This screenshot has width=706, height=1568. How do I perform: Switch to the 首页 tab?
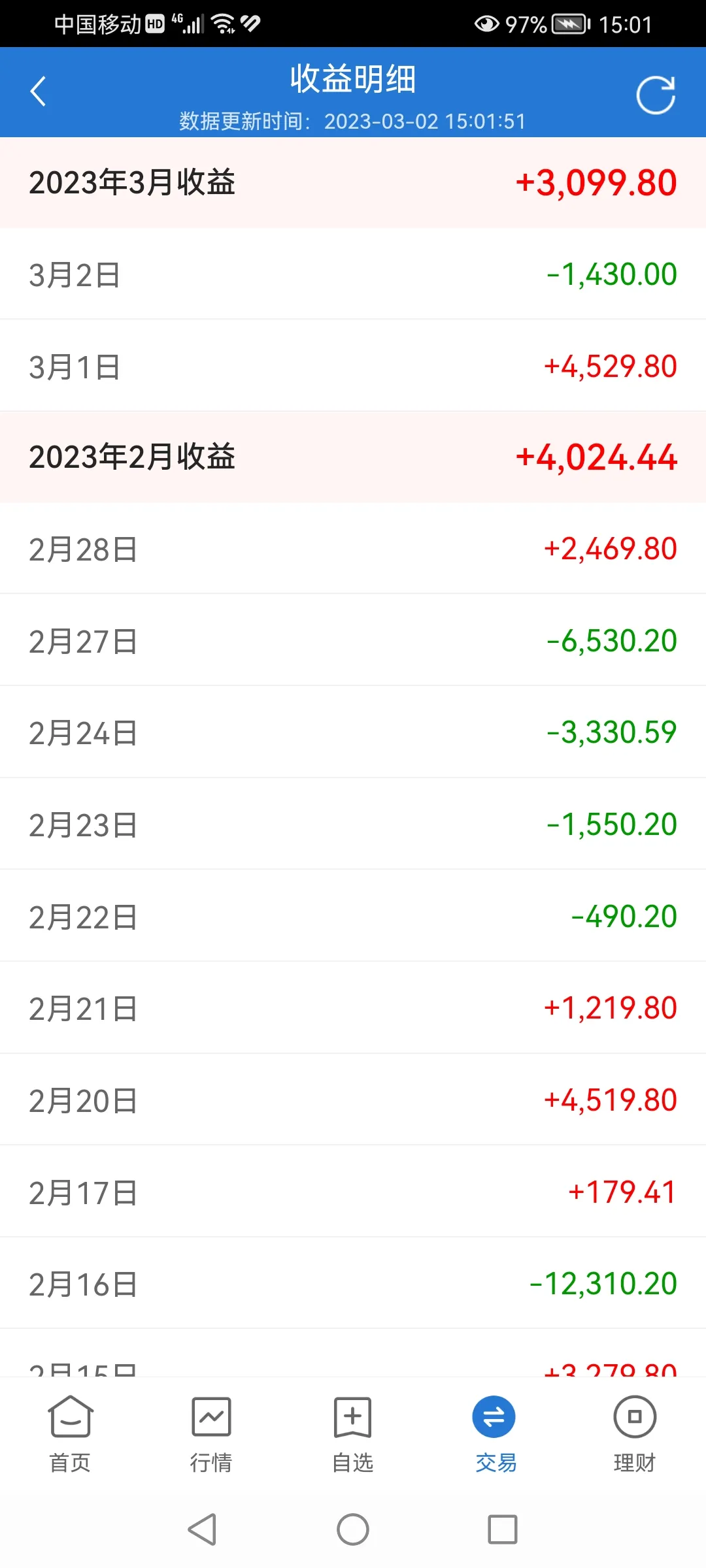point(70,1433)
